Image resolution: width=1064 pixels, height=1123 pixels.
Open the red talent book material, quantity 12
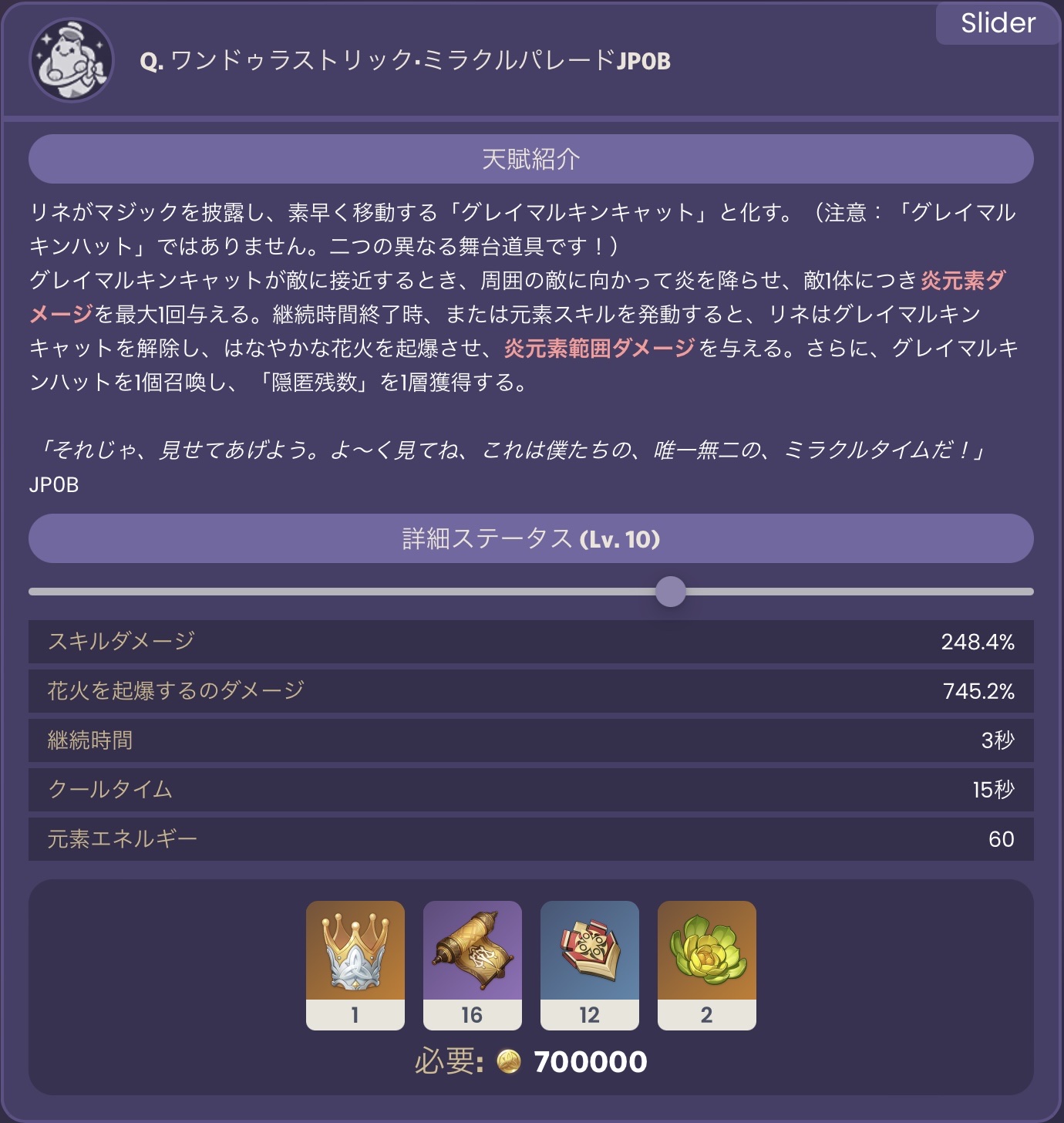pos(590,964)
